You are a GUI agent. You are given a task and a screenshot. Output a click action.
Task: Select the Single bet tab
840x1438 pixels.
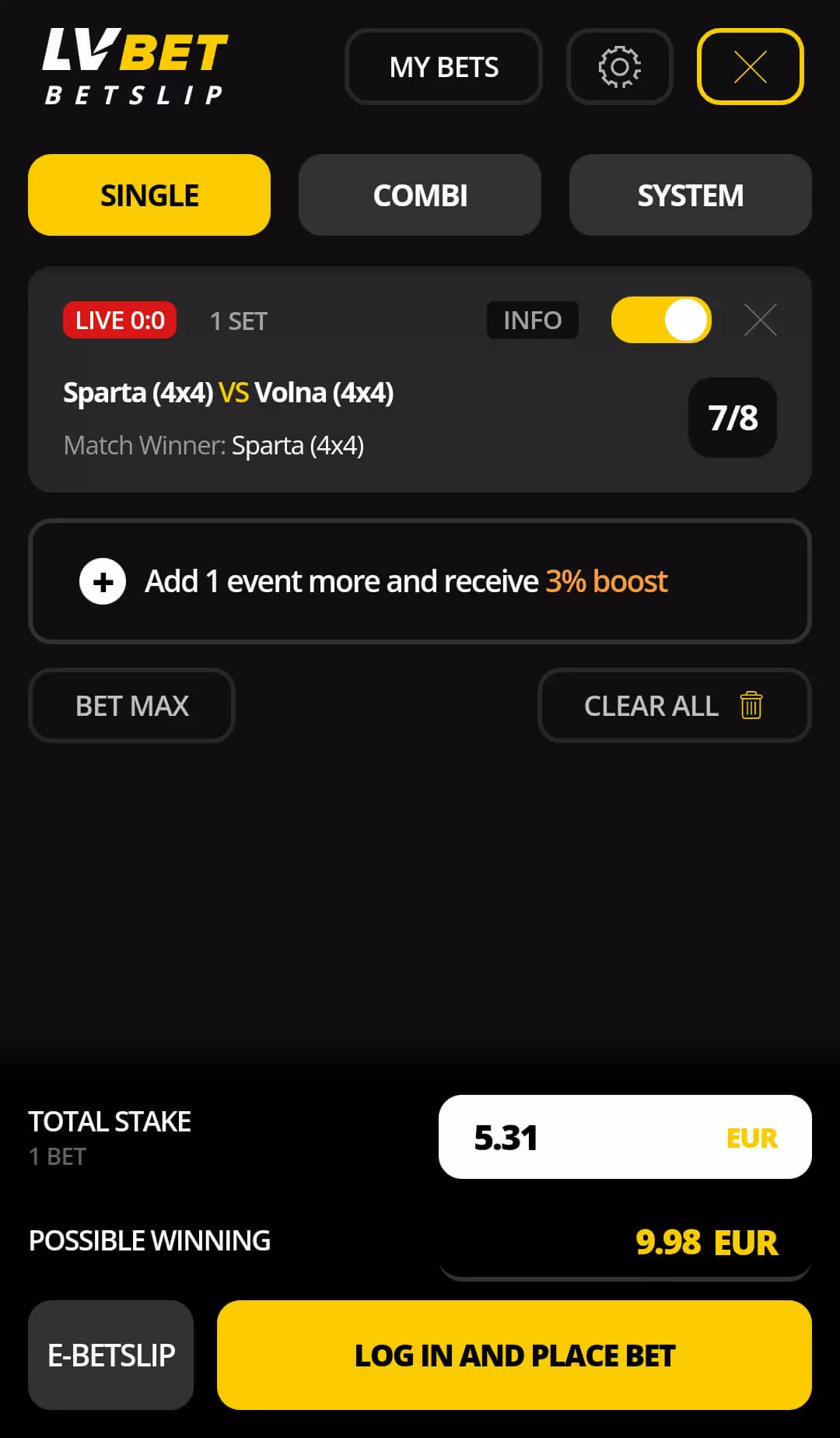(149, 195)
